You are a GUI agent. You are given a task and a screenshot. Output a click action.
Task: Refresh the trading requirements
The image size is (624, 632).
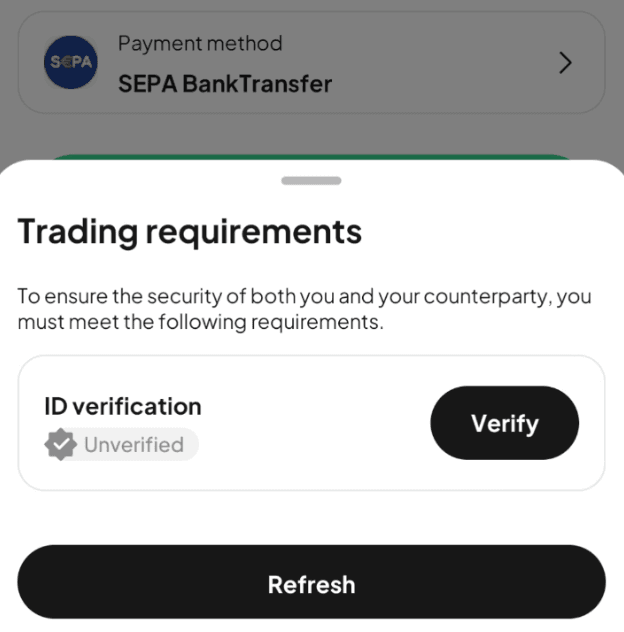click(311, 583)
